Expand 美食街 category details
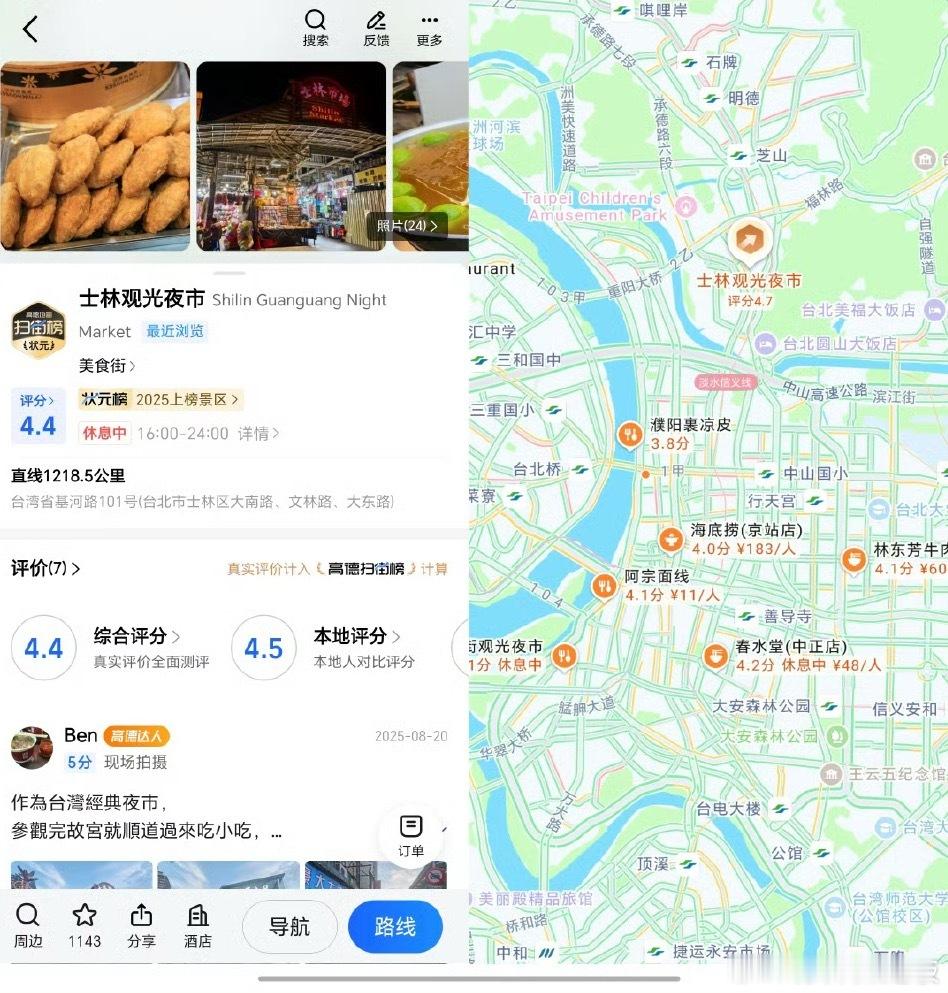Viewport: 948px width, 993px height. 106,366
